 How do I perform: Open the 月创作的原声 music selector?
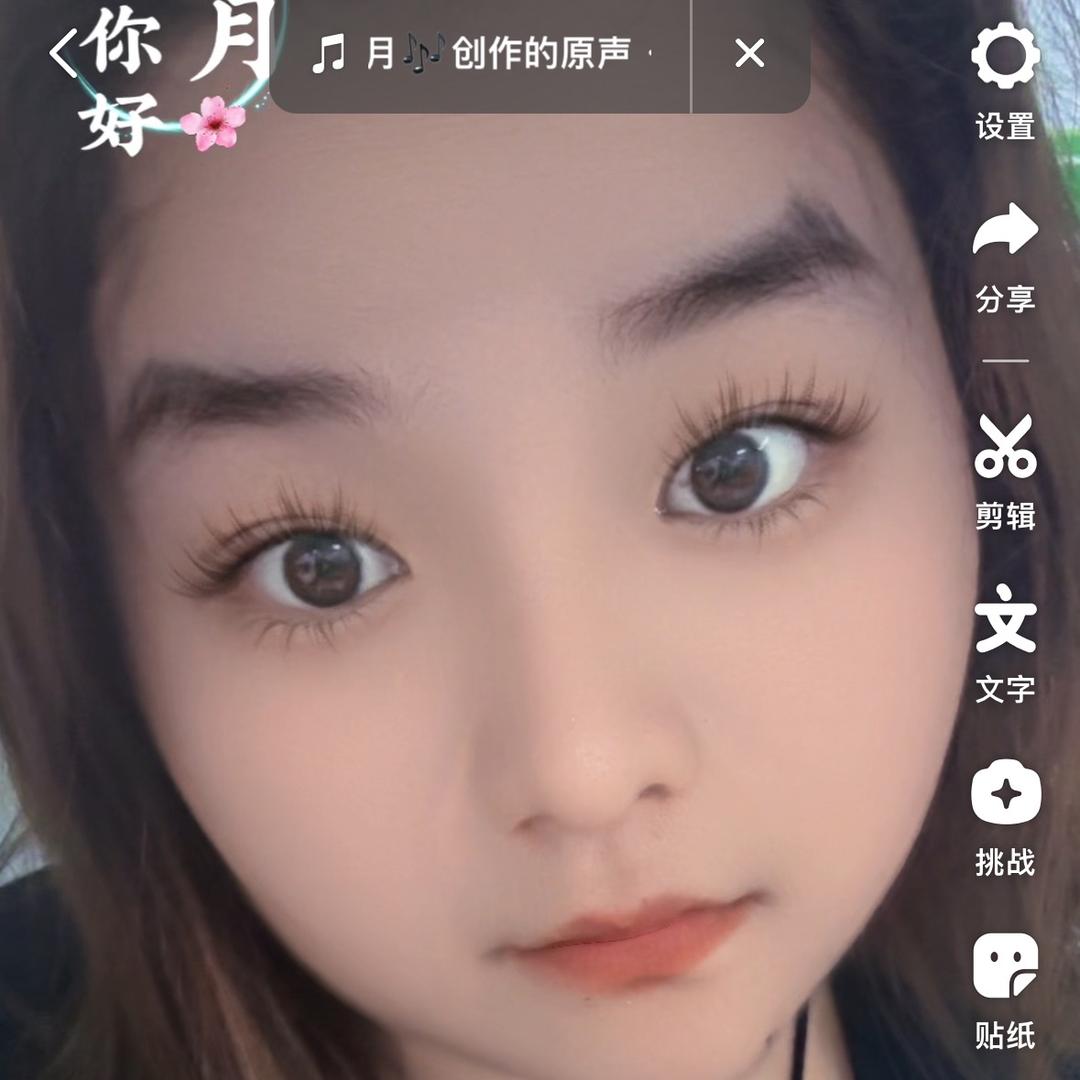tap(480, 54)
